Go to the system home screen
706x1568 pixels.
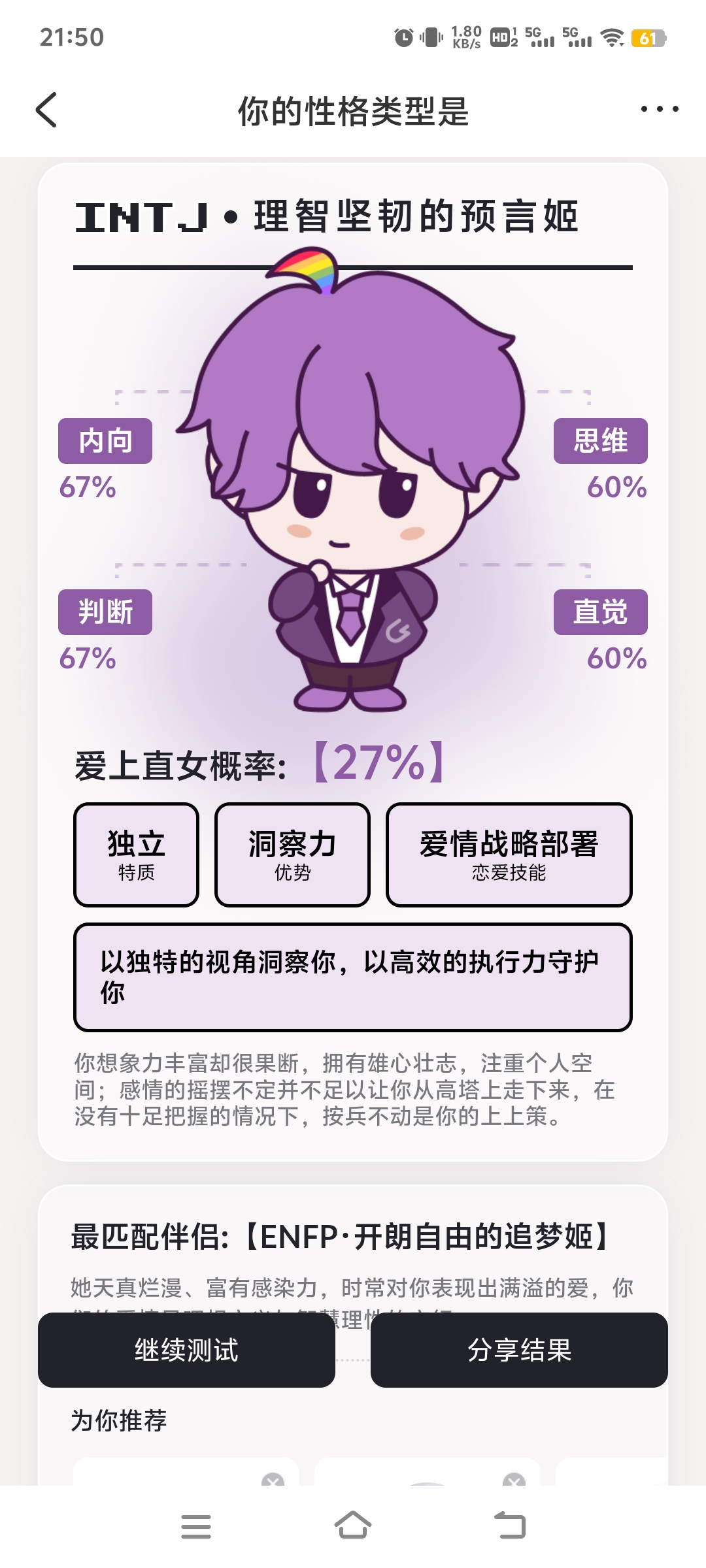pos(353,1526)
